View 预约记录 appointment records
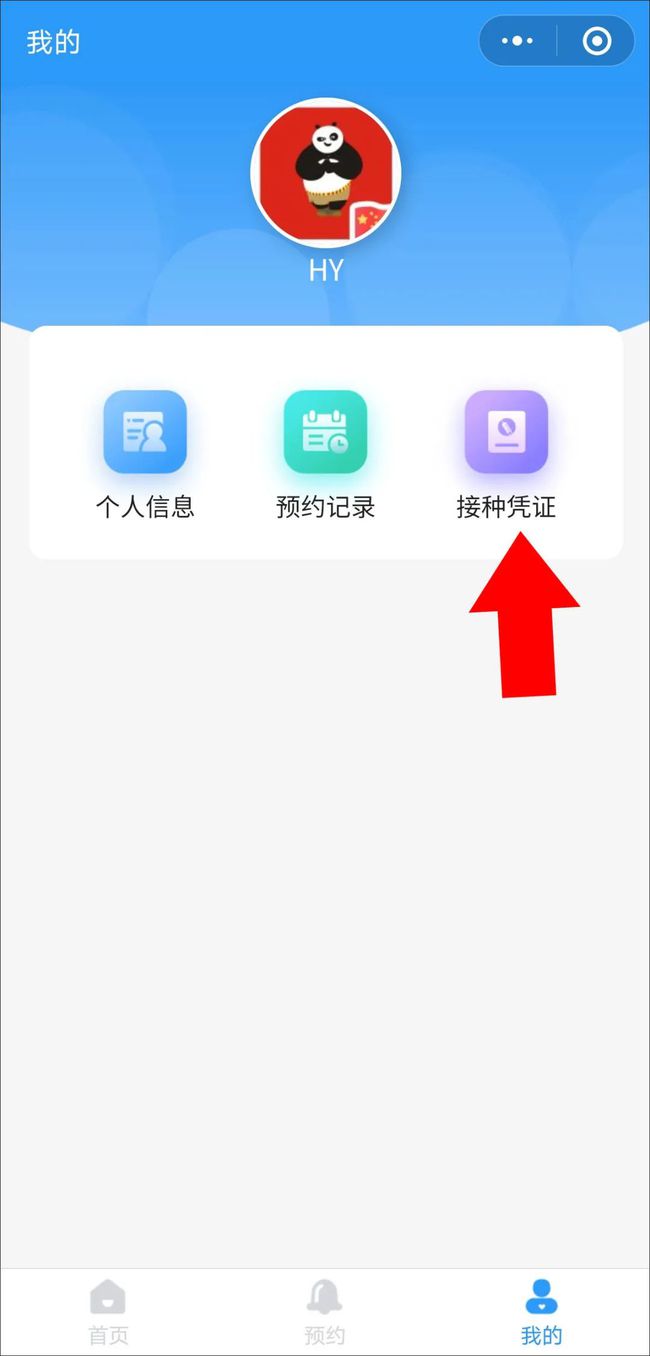The width and height of the screenshot is (650, 1356). 325,455
